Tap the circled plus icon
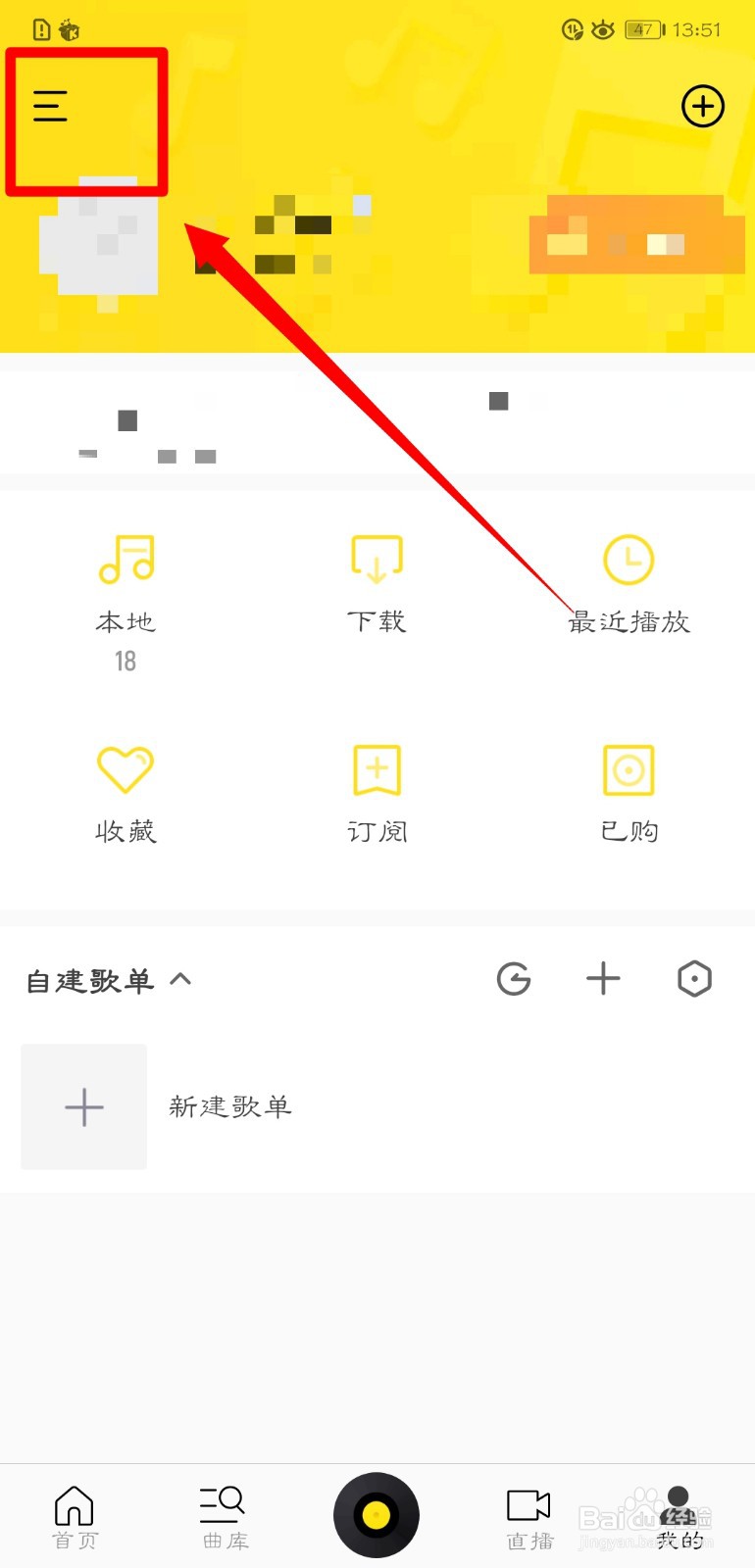755x1568 pixels. coord(702,106)
